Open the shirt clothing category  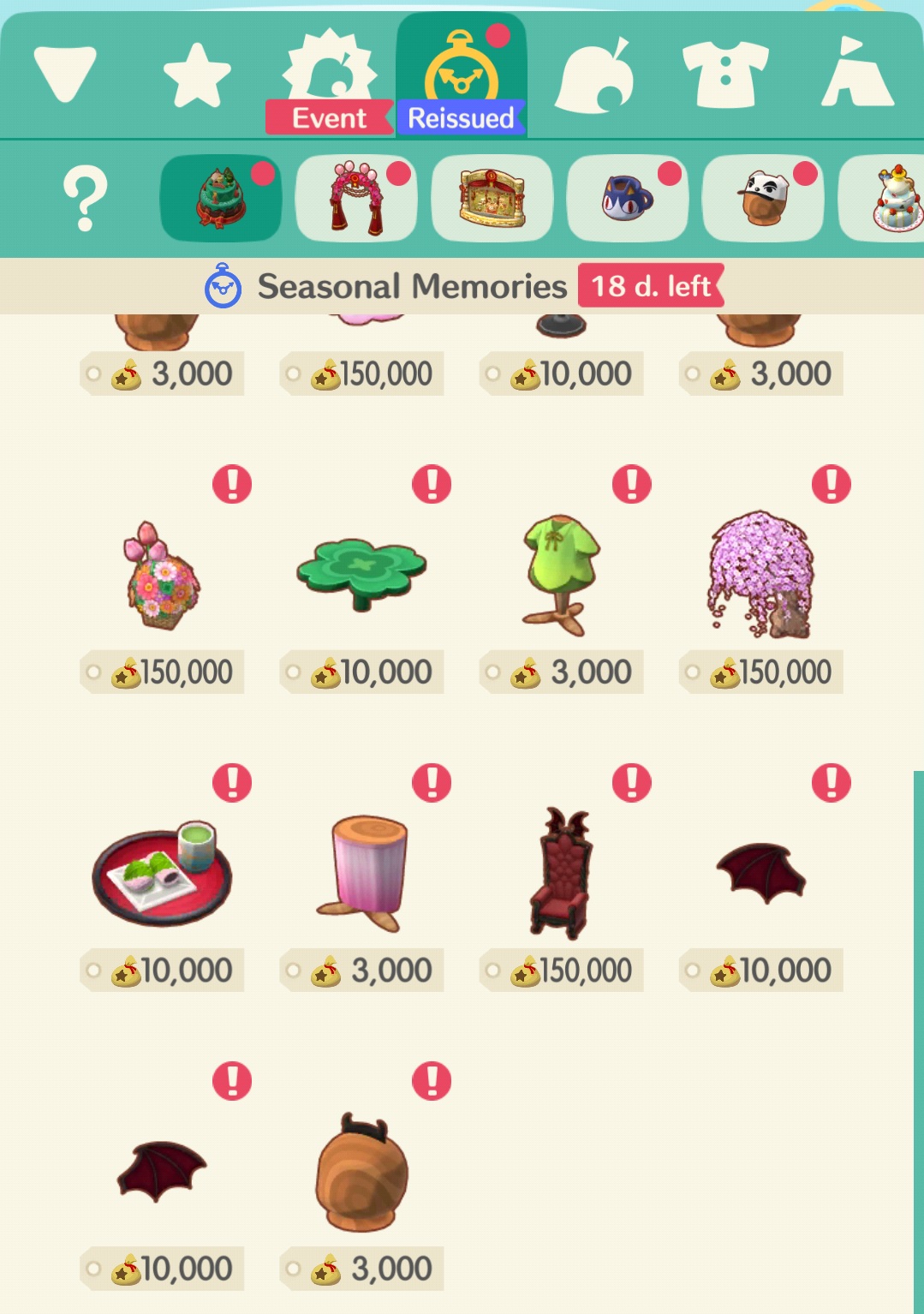(730, 73)
